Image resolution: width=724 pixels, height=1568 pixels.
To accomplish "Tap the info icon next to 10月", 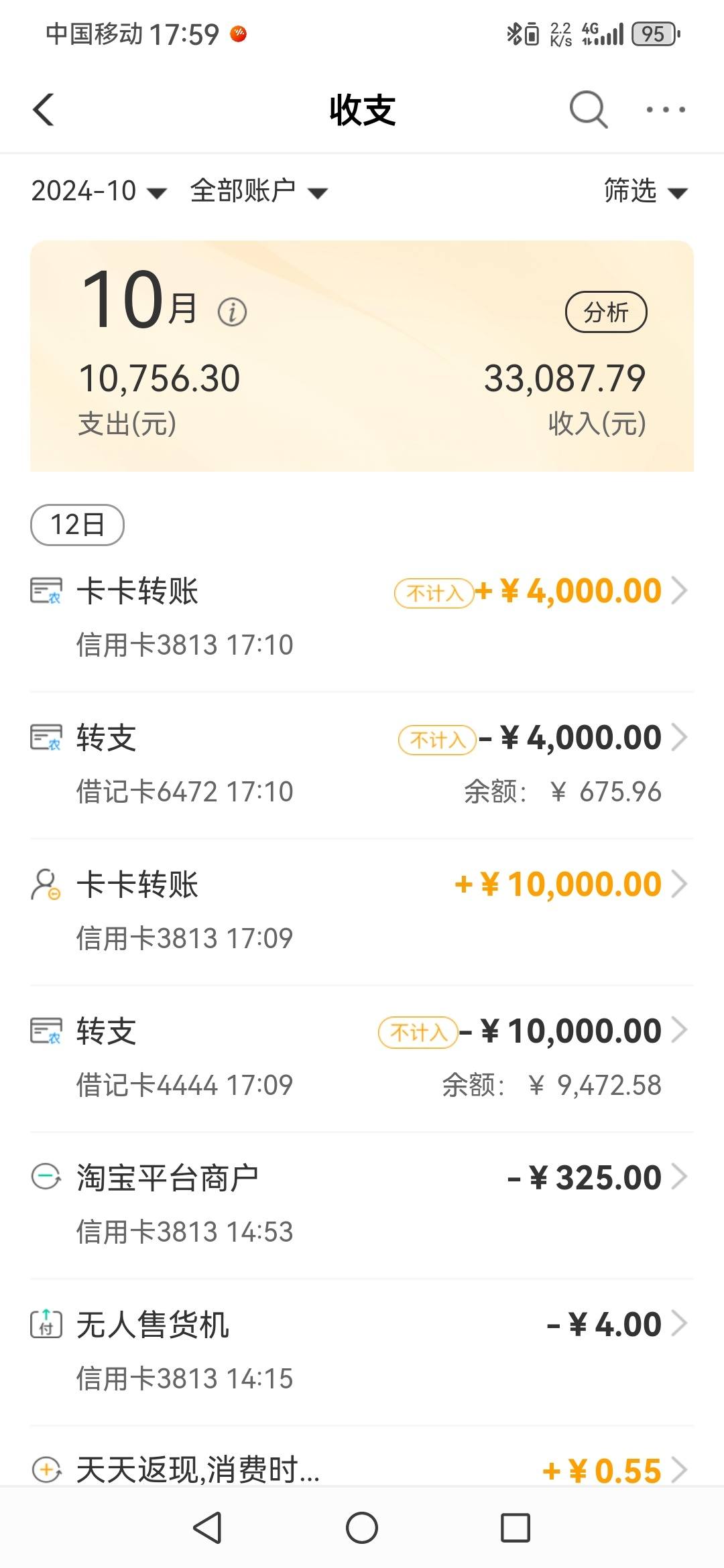I will (232, 312).
